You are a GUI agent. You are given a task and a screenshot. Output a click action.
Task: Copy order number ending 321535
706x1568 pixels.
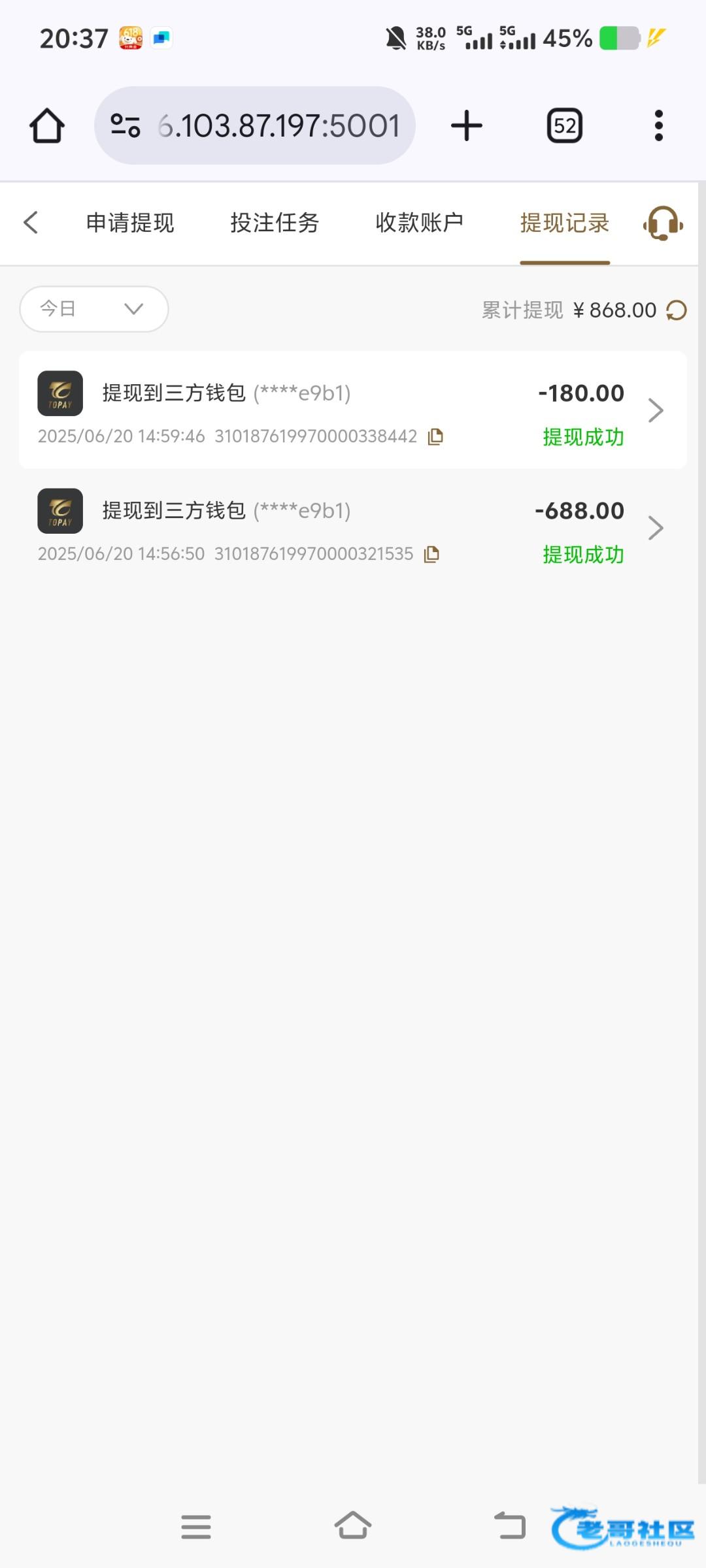pos(431,554)
